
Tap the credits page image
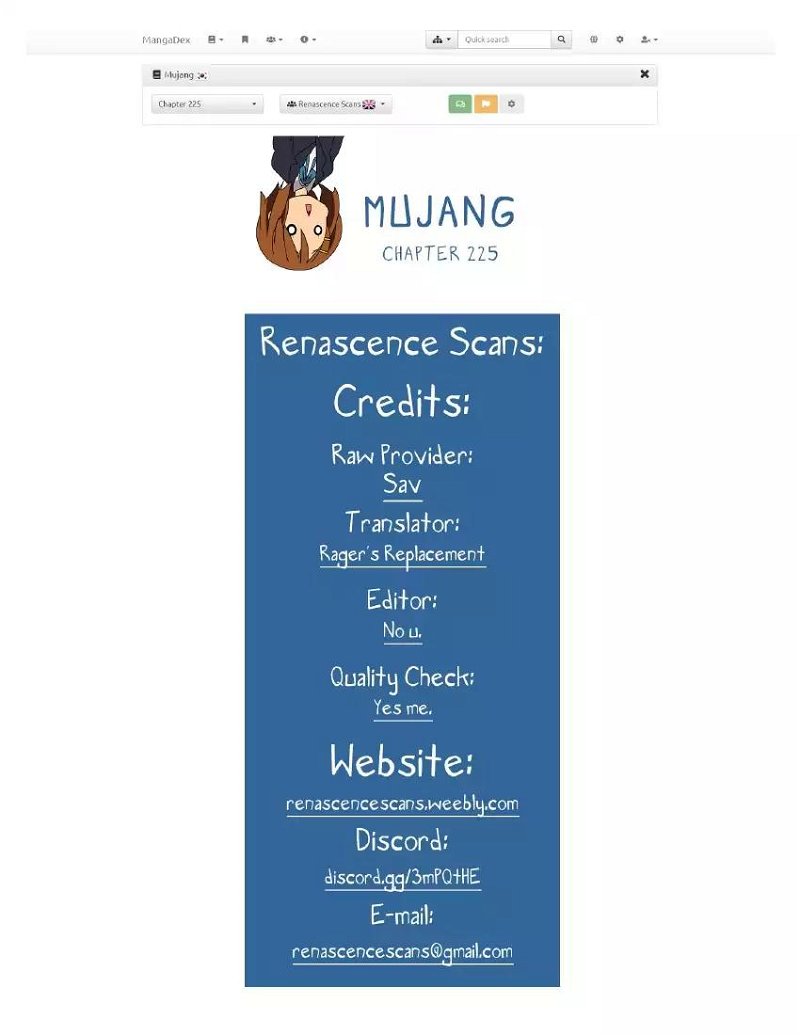pyautogui.click(x=402, y=650)
